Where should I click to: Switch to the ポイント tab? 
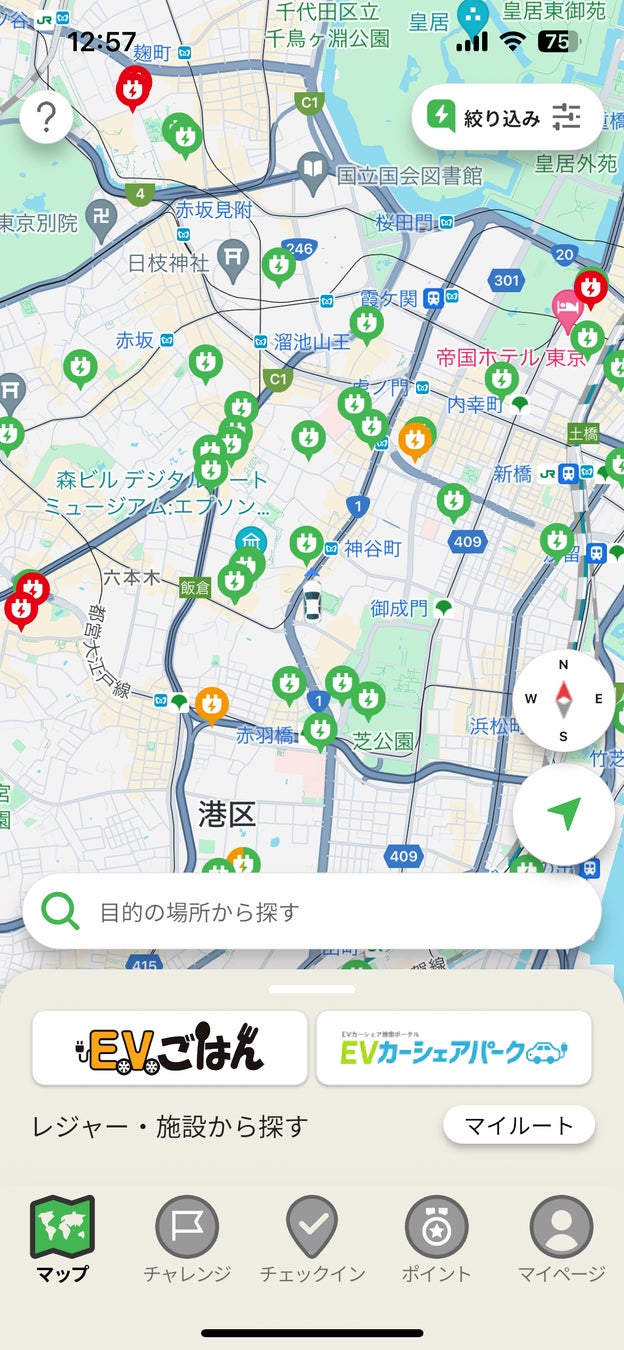(437, 1240)
